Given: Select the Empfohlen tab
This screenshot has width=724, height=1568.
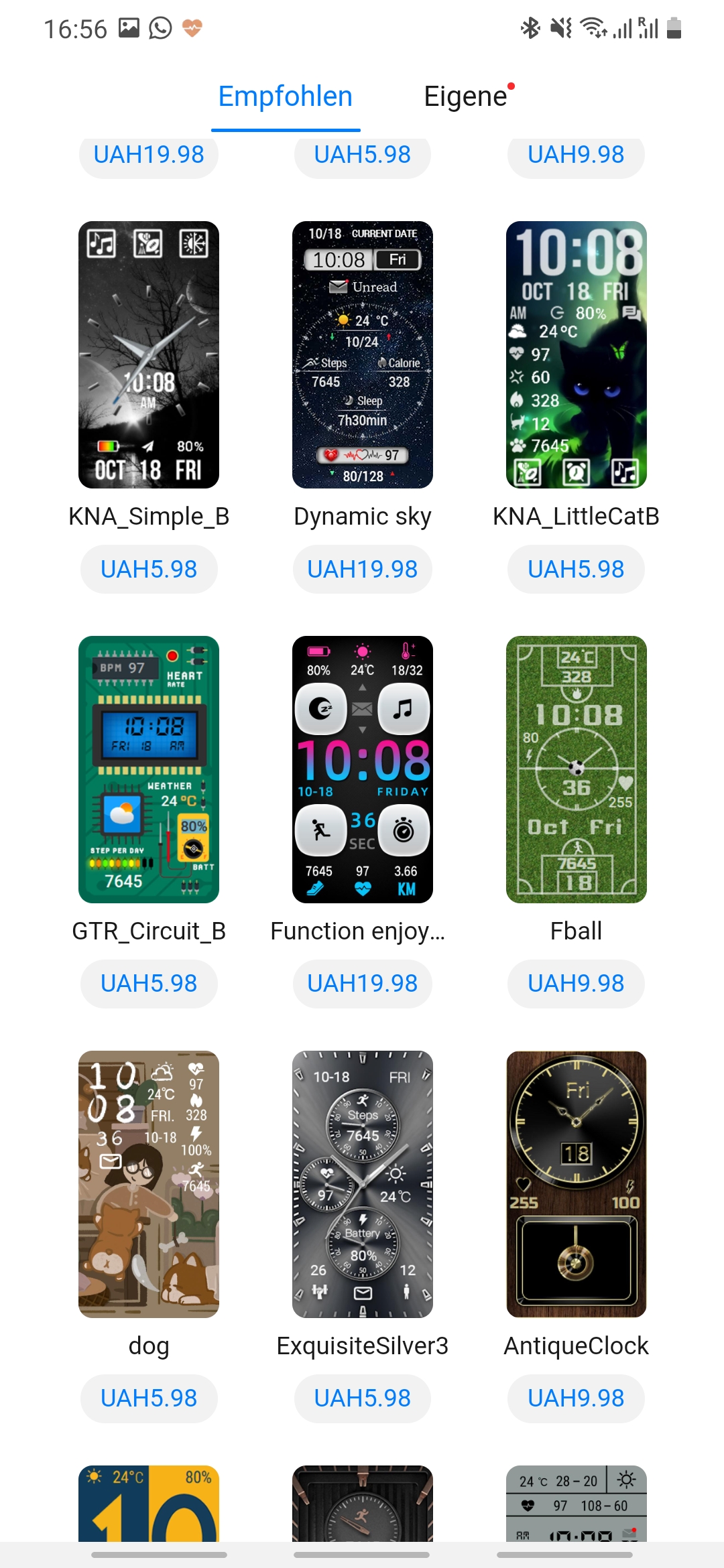Looking at the screenshot, I should pyautogui.click(x=286, y=97).
